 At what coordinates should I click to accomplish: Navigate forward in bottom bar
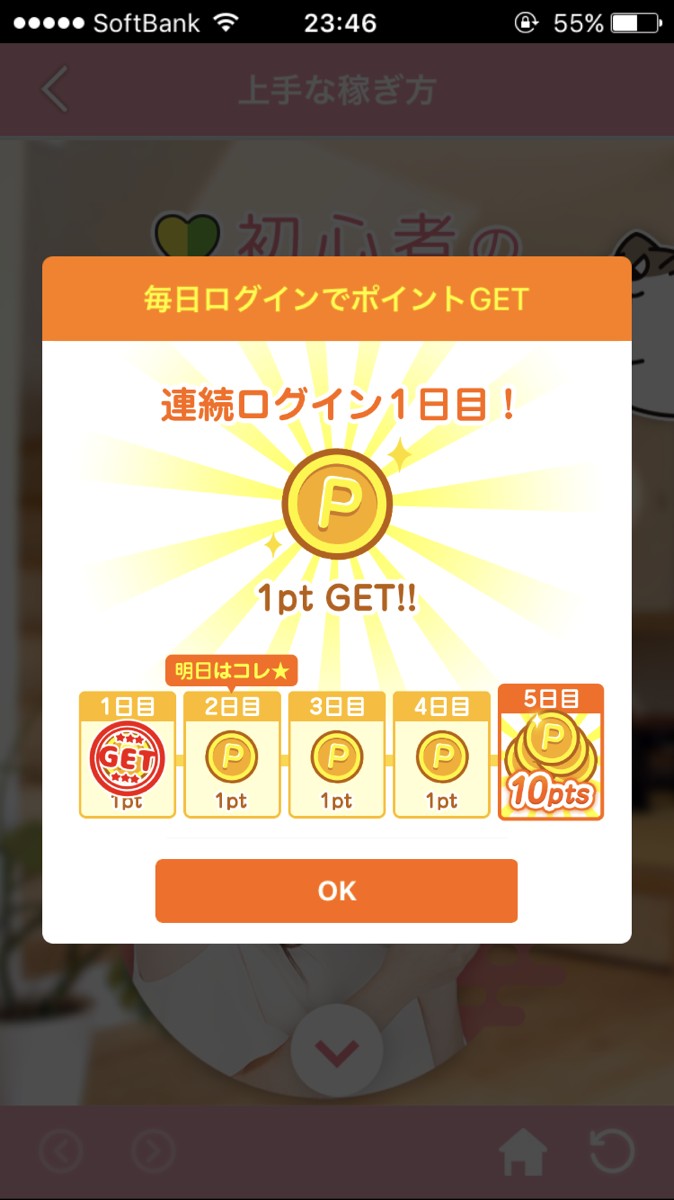tap(153, 1152)
